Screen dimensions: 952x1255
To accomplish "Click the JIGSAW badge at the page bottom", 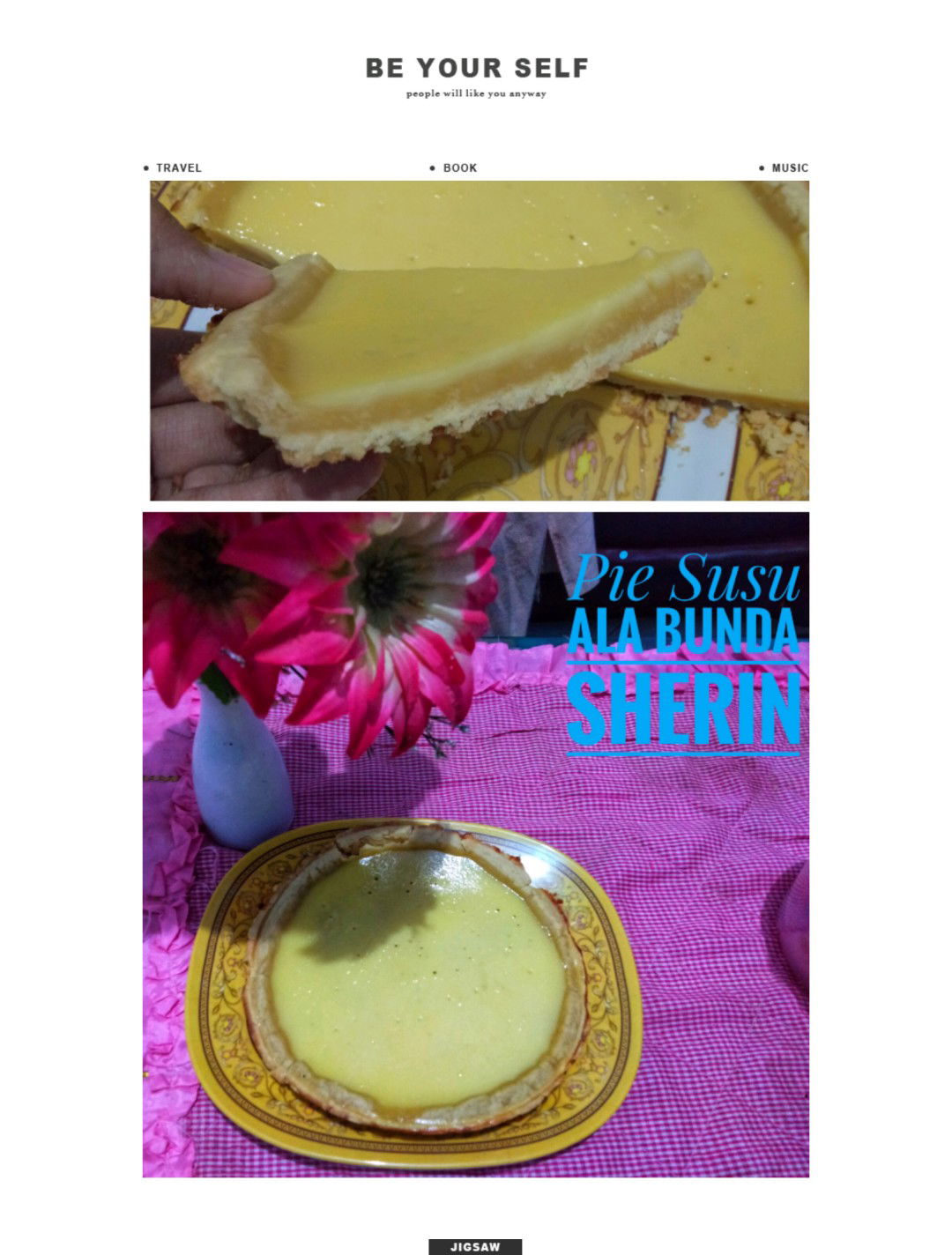I will [476, 1247].
